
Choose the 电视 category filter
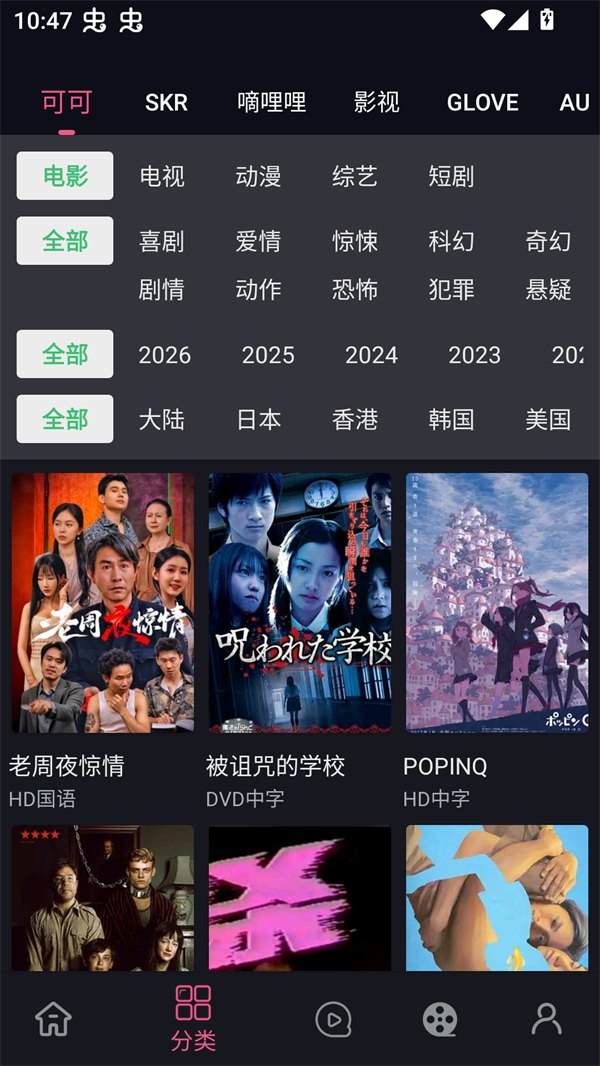click(x=162, y=177)
